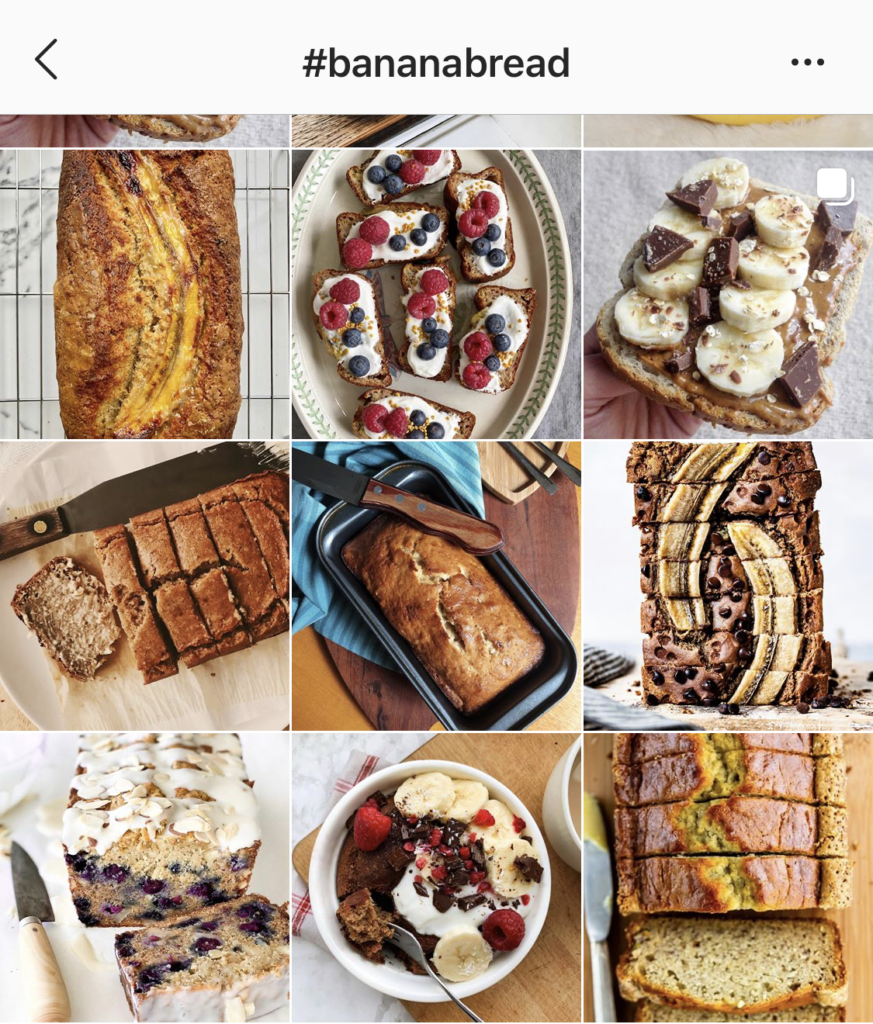Open the sliced loaf on parchment post
873x1024 pixels.
point(144,585)
